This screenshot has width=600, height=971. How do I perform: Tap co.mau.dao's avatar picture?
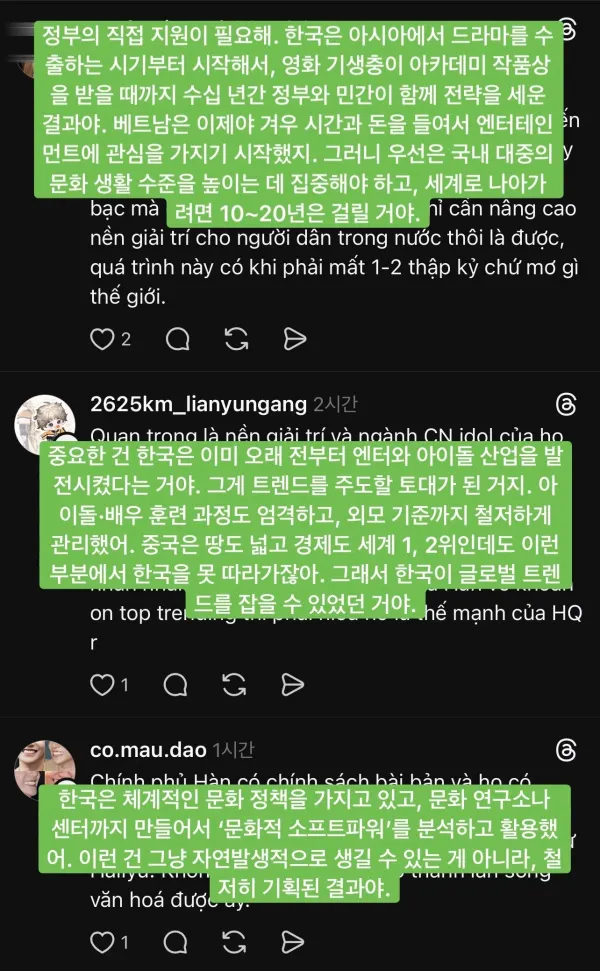click(x=44, y=769)
